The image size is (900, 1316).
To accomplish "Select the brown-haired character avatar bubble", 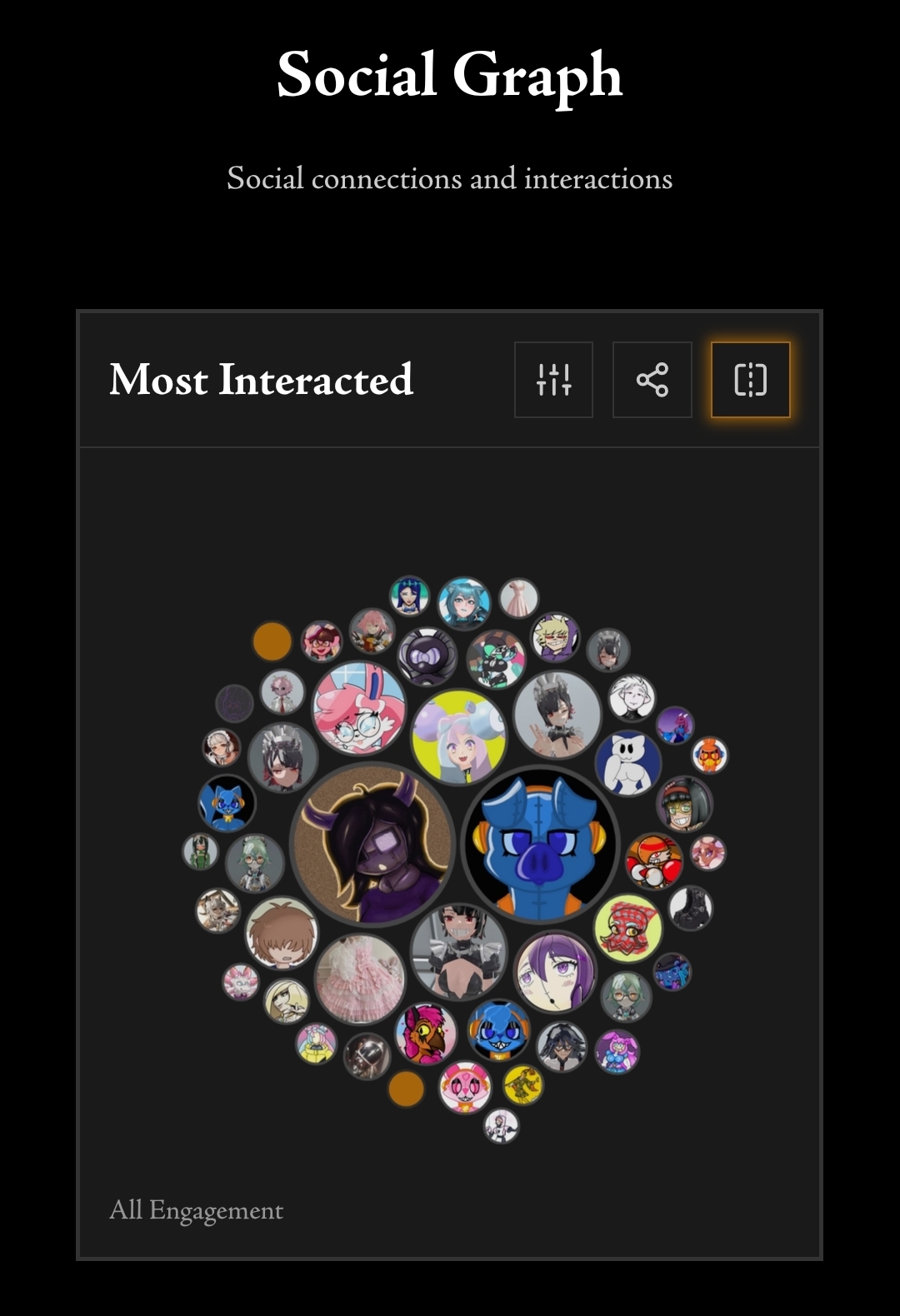I will [x=282, y=933].
